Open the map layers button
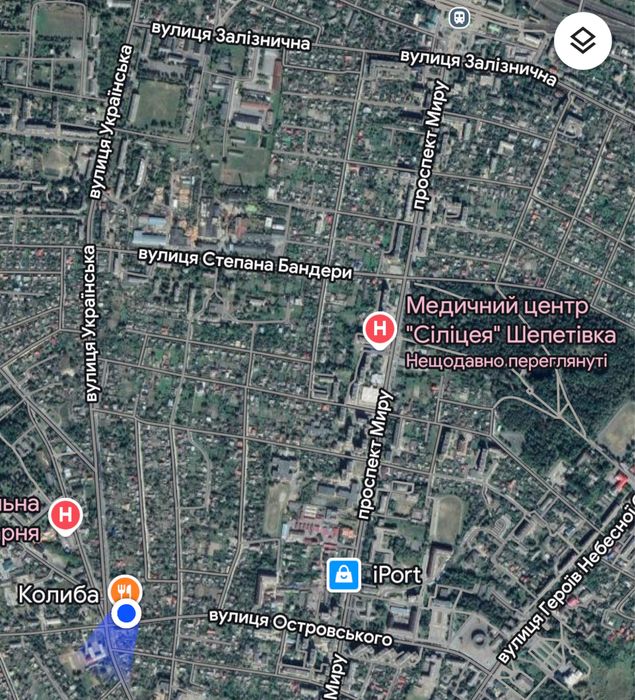Screen dimensions: 635x700 pyautogui.click(x=583, y=40)
